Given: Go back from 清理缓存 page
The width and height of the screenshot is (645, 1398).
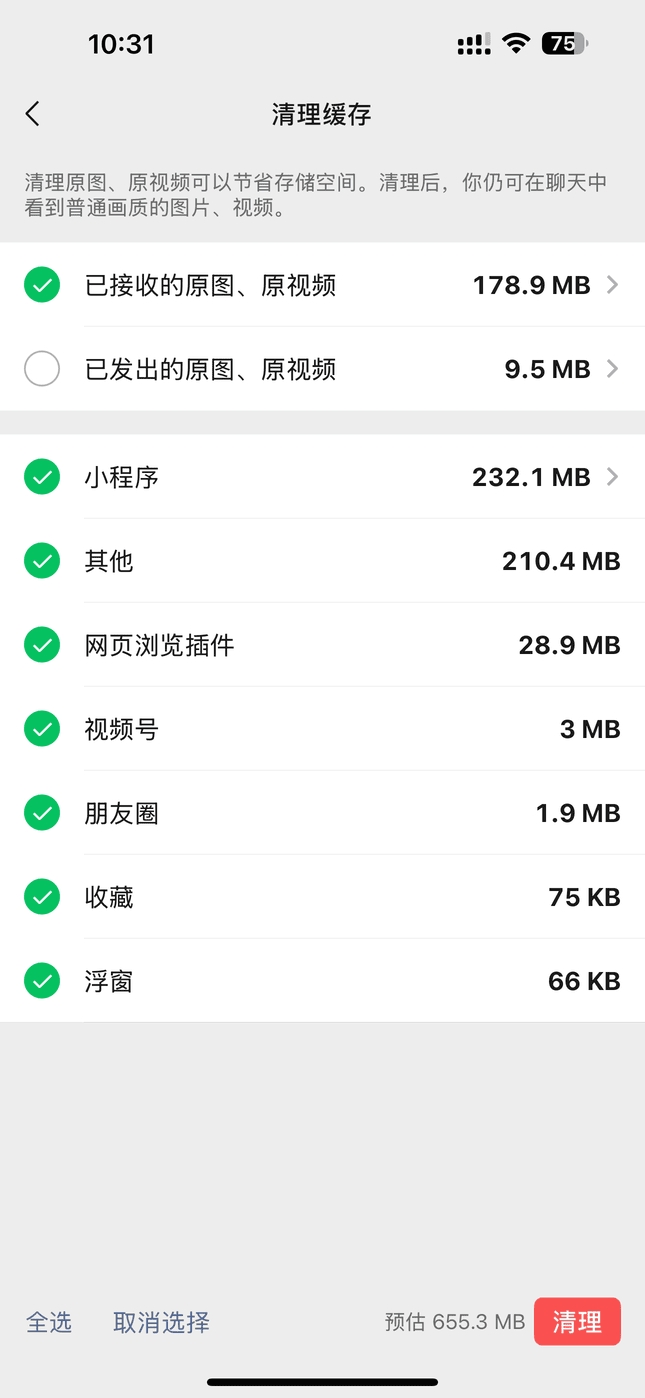Looking at the screenshot, I should pyautogui.click(x=33, y=114).
